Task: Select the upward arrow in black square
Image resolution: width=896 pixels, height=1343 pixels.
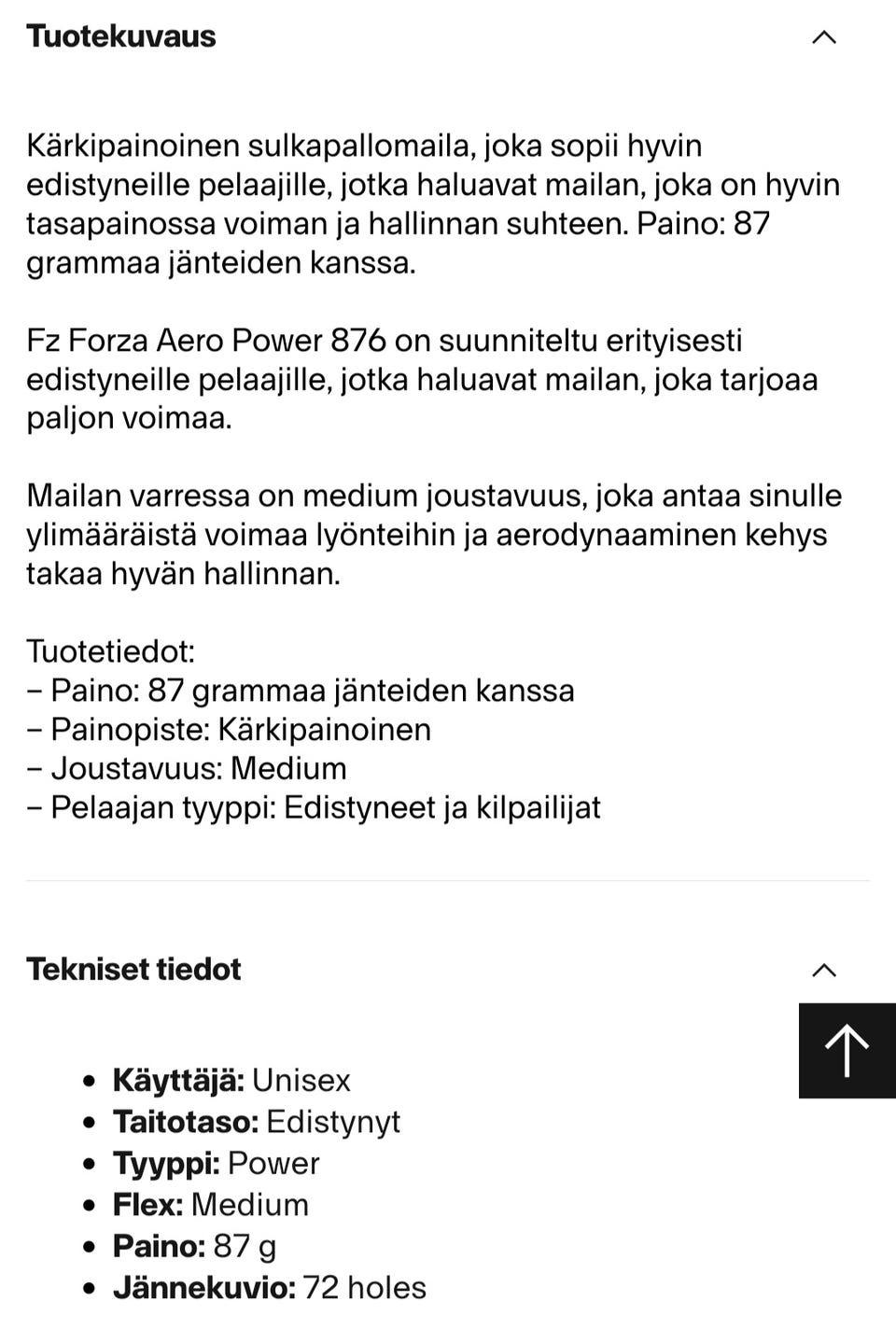Action: click(x=846, y=1048)
